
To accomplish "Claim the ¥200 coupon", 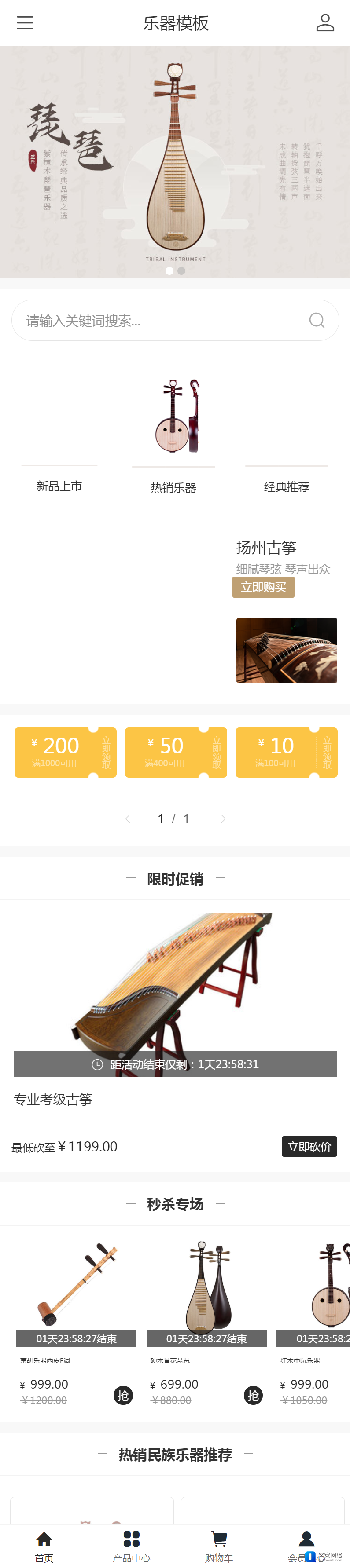I will click(x=106, y=753).
